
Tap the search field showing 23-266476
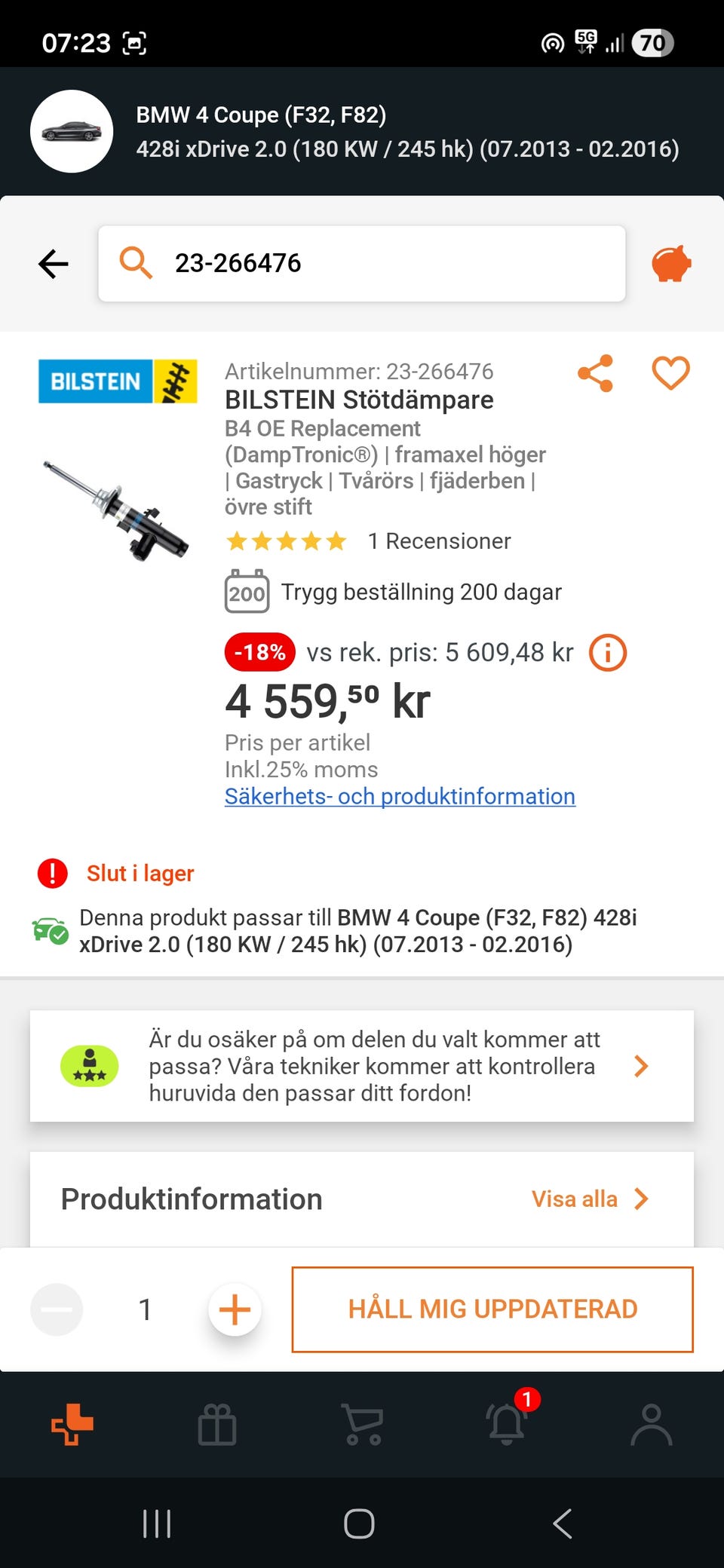point(362,264)
